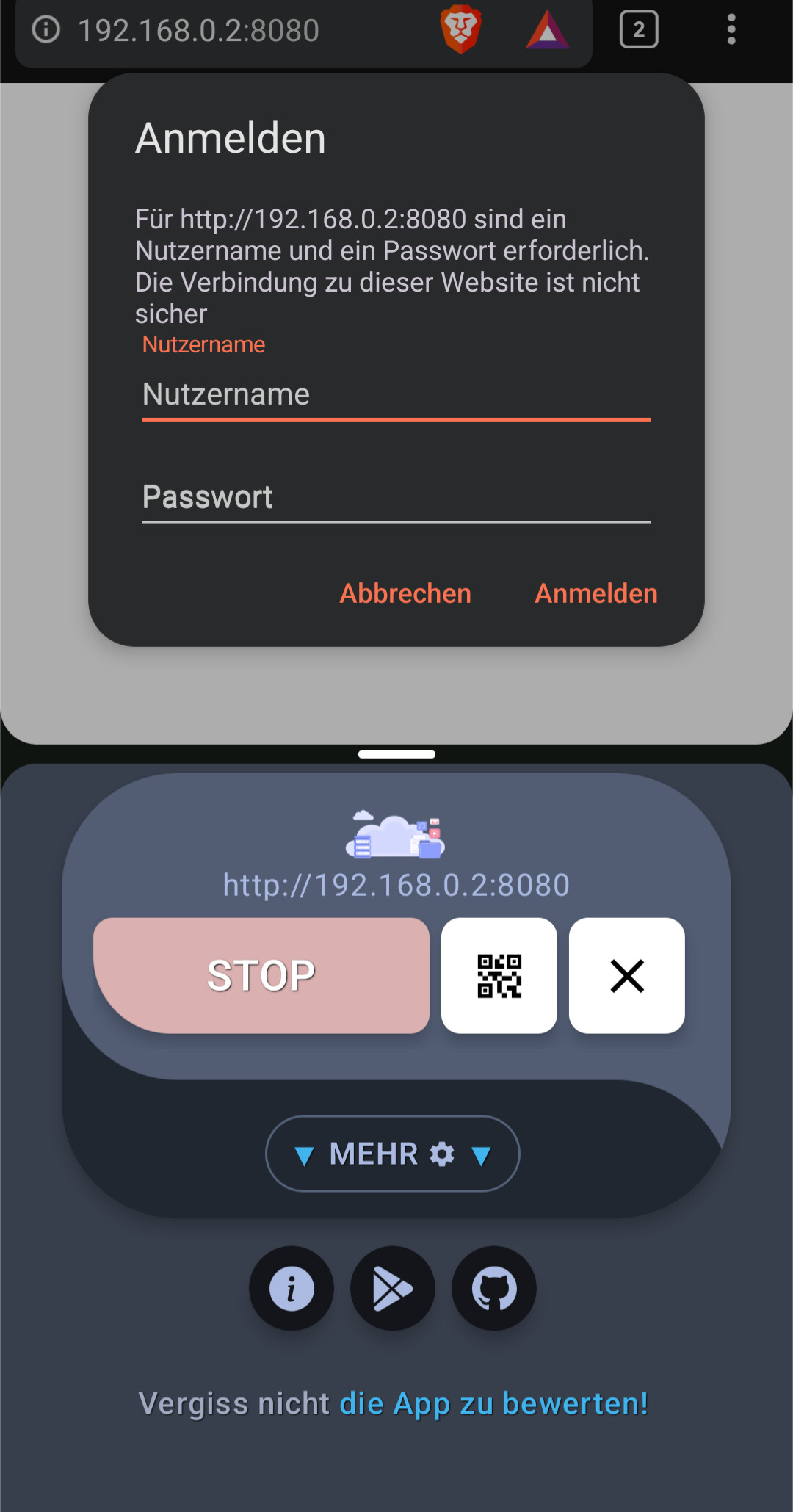
Task: Show the QR code for the server address
Action: [x=499, y=975]
